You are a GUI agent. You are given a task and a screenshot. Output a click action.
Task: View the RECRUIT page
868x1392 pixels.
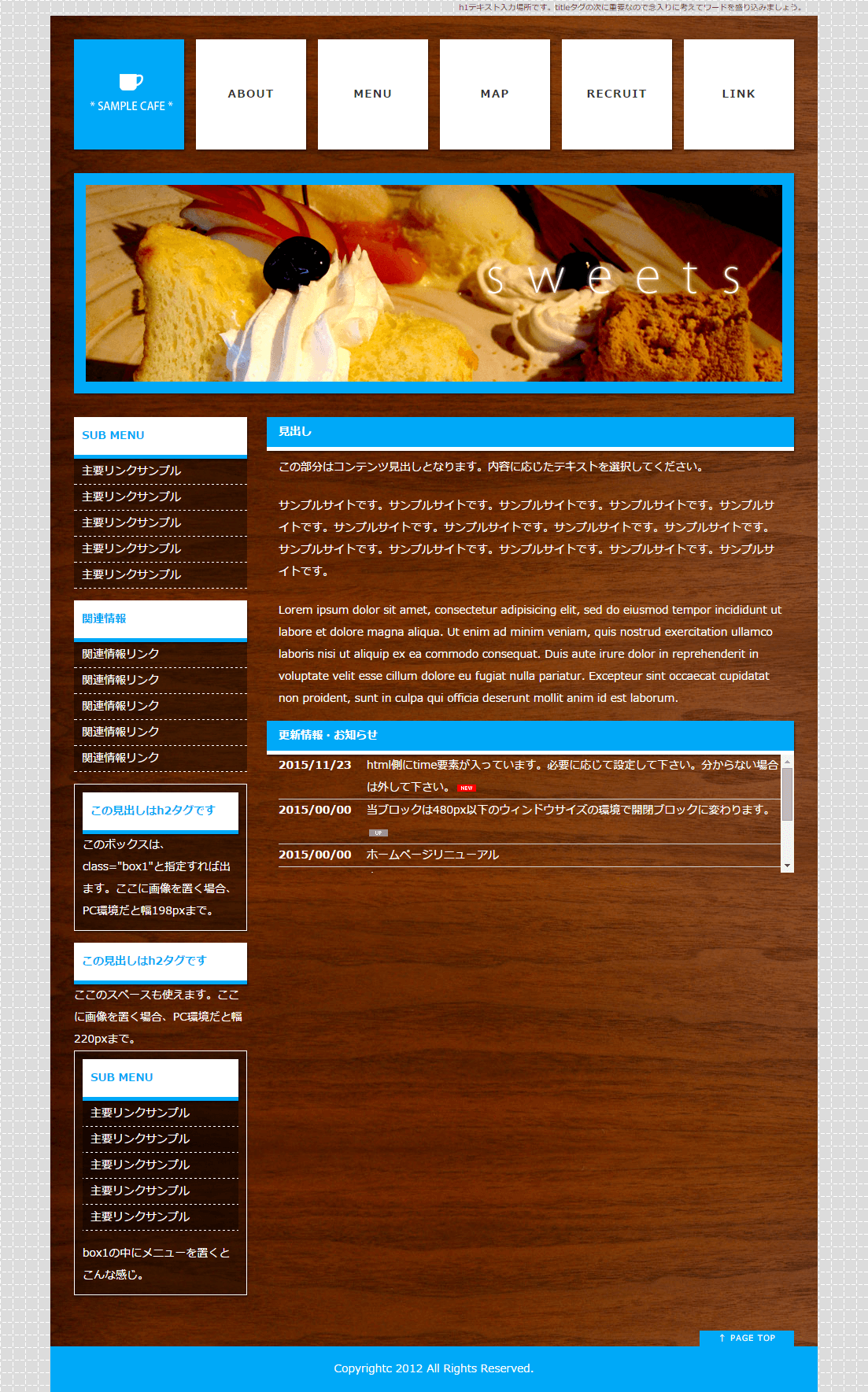(617, 94)
